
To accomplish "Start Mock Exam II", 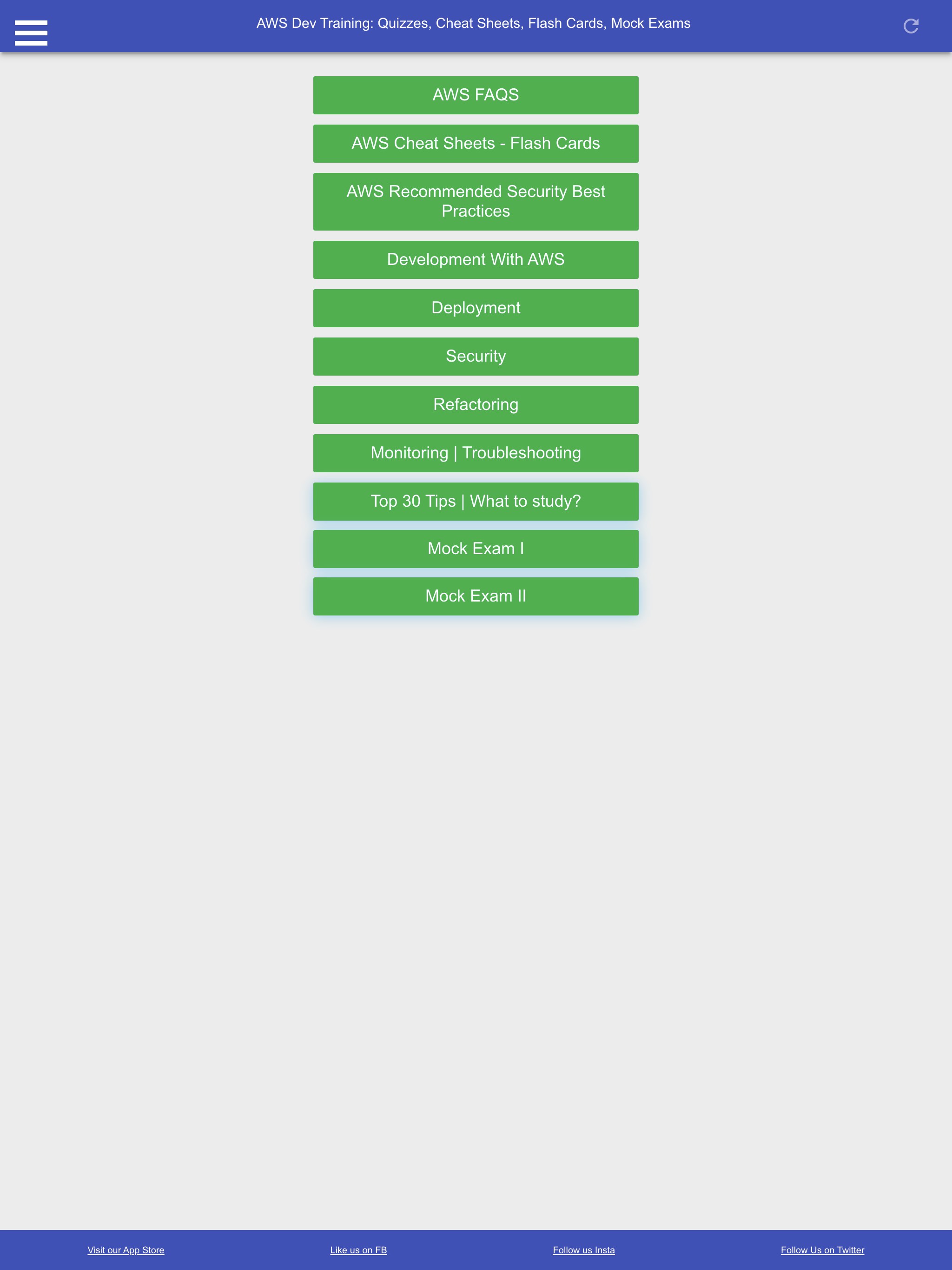I will pos(476,596).
